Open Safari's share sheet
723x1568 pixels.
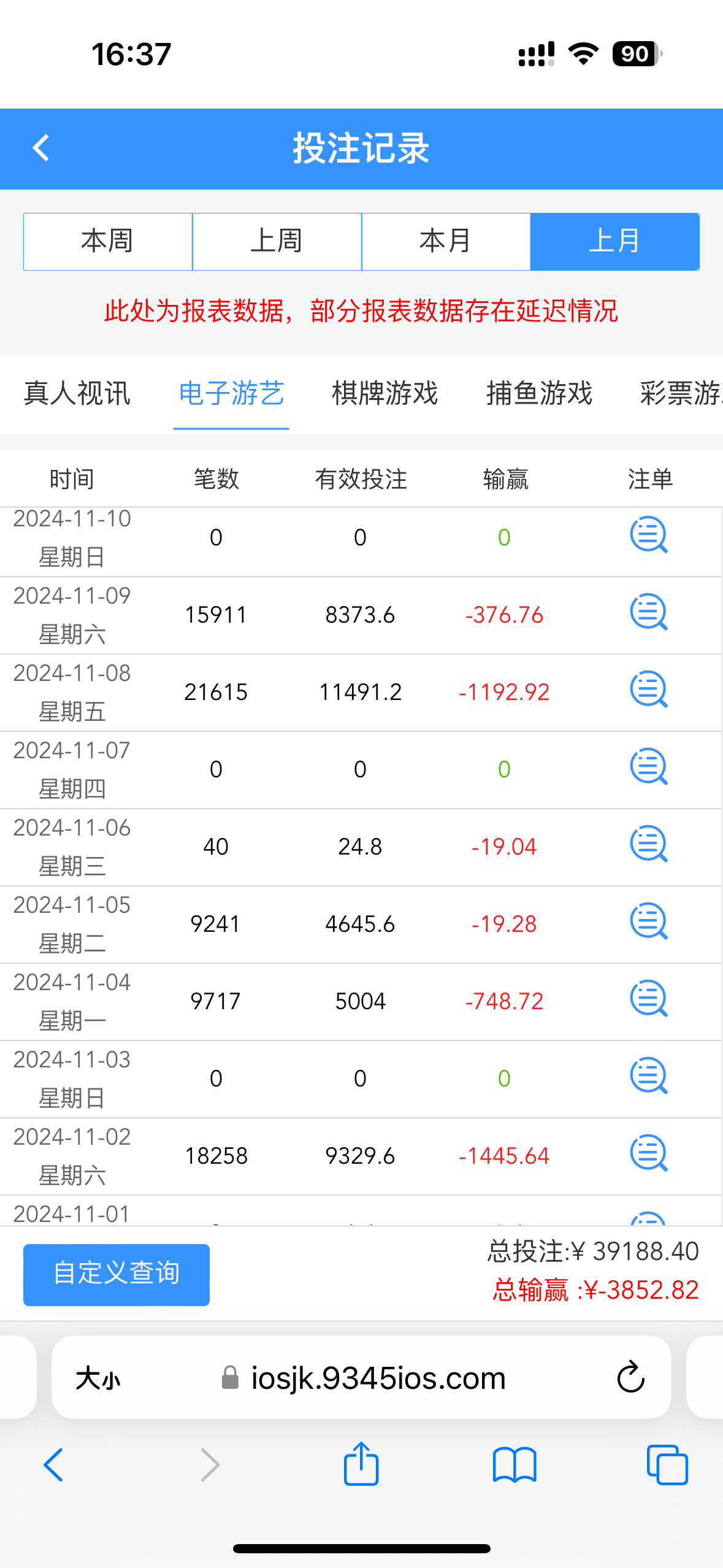pyautogui.click(x=361, y=1464)
